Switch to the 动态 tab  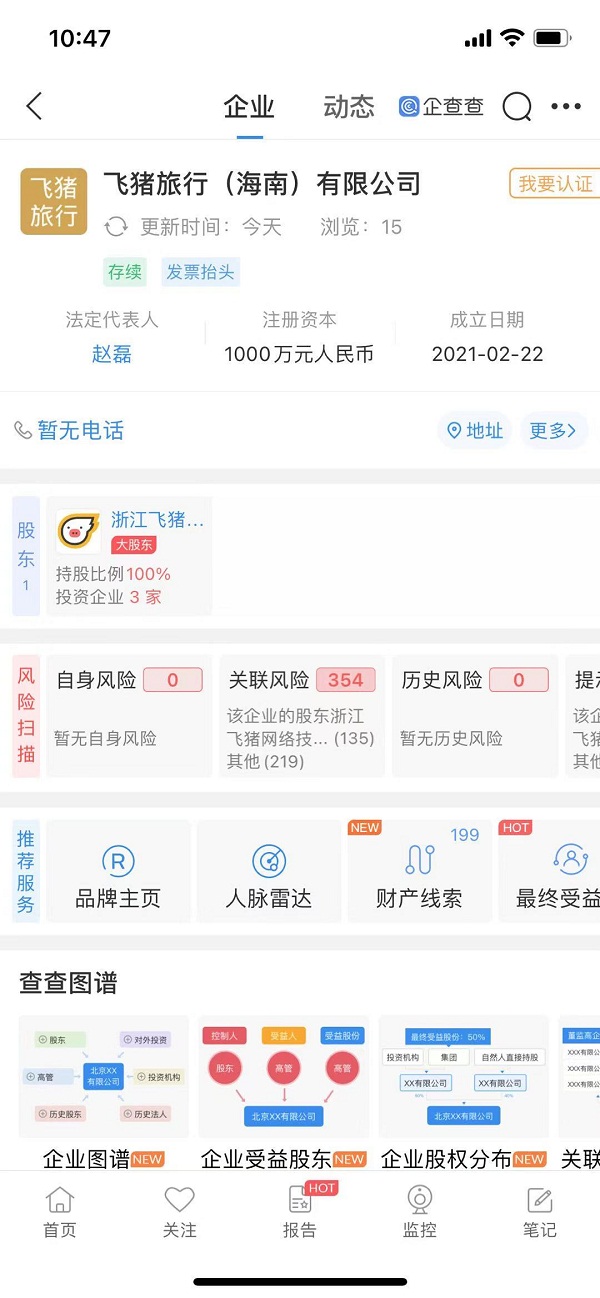point(349,107)
